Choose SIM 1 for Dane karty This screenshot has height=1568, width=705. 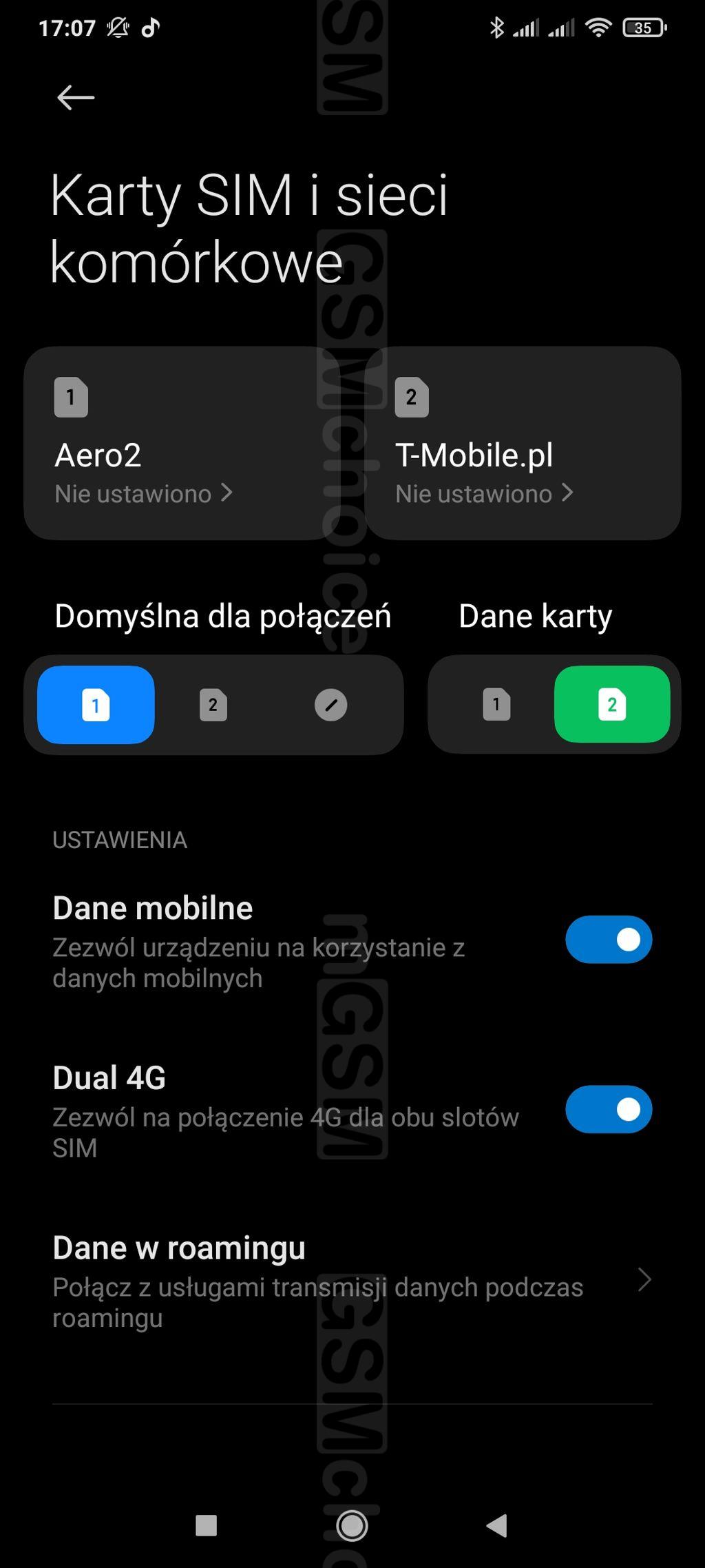496,704
